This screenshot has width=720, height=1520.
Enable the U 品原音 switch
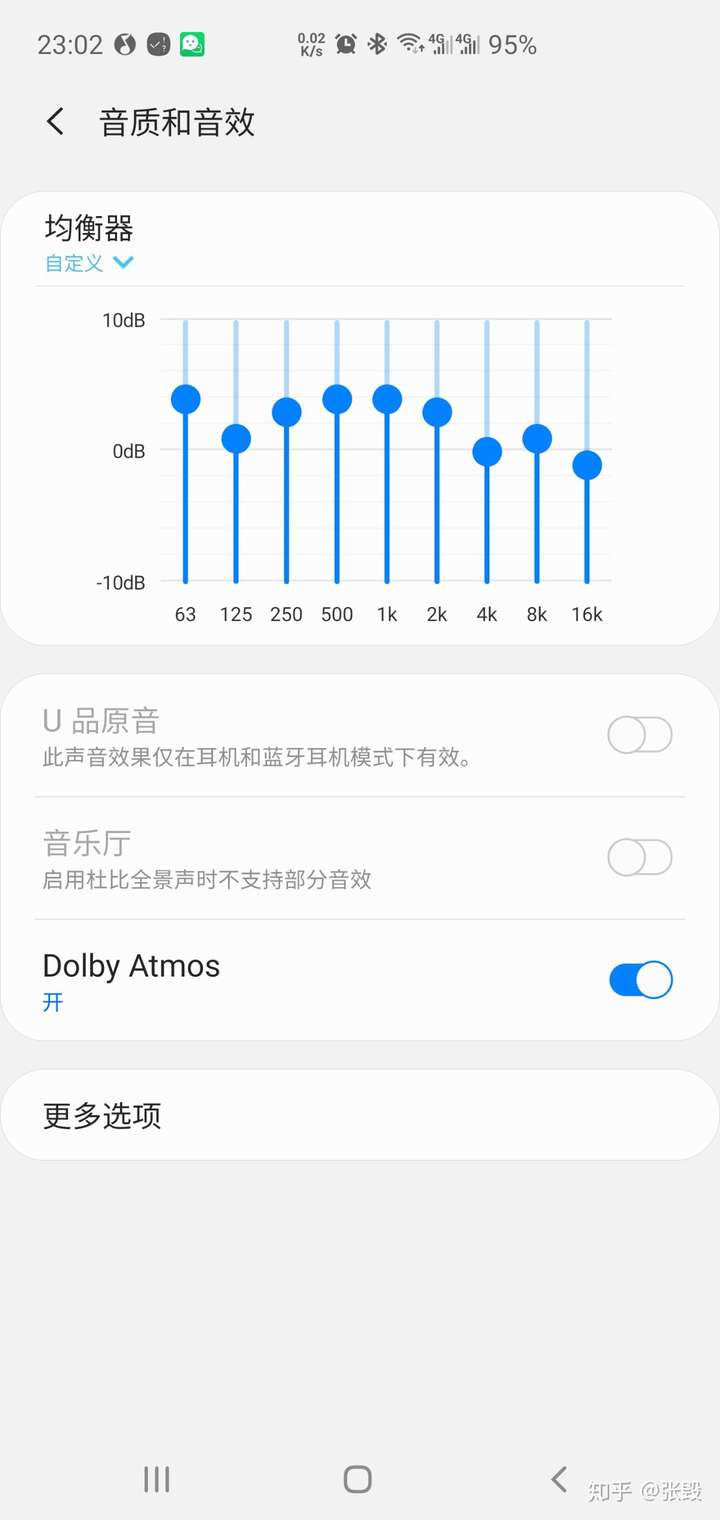pos(639,735)
